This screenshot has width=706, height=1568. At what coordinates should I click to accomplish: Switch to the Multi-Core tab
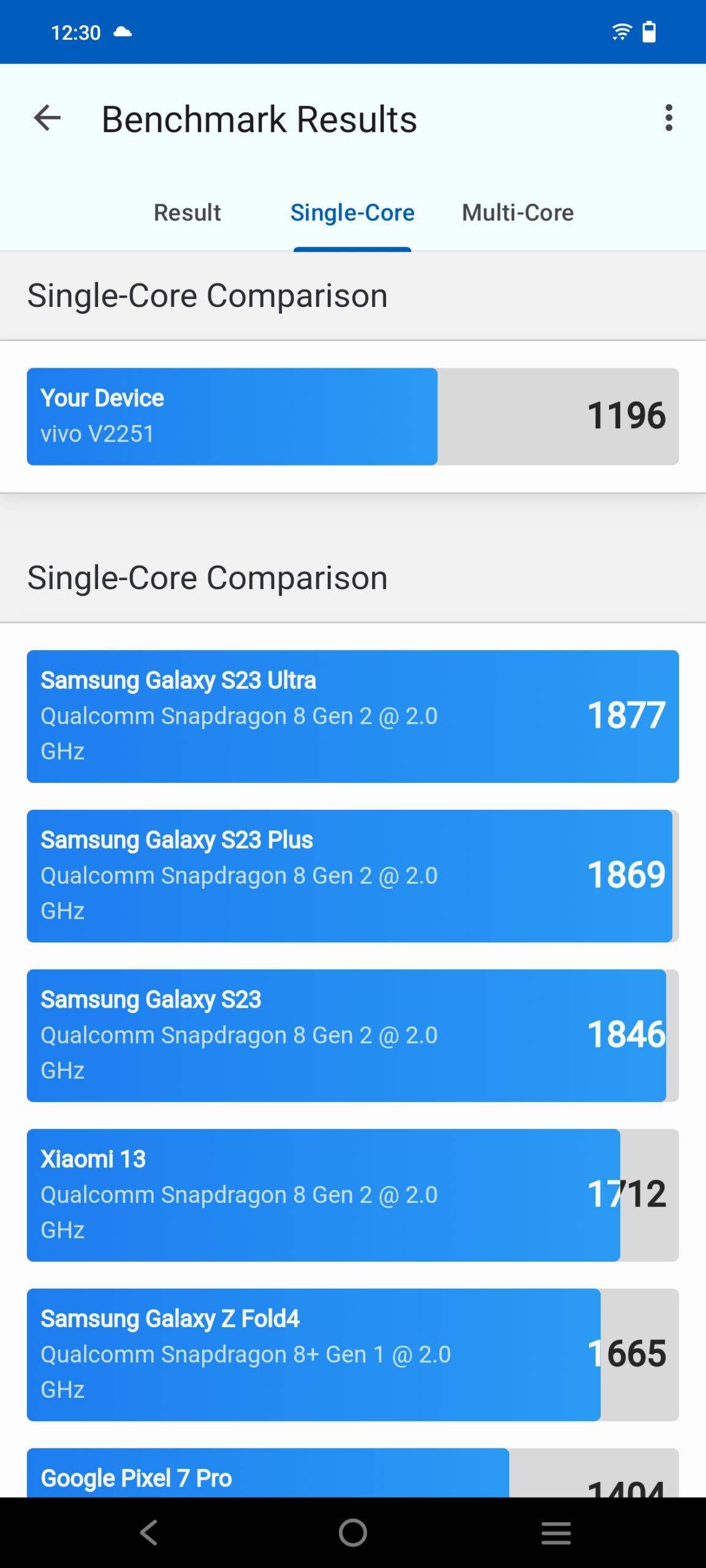click(x=518, y=213)
